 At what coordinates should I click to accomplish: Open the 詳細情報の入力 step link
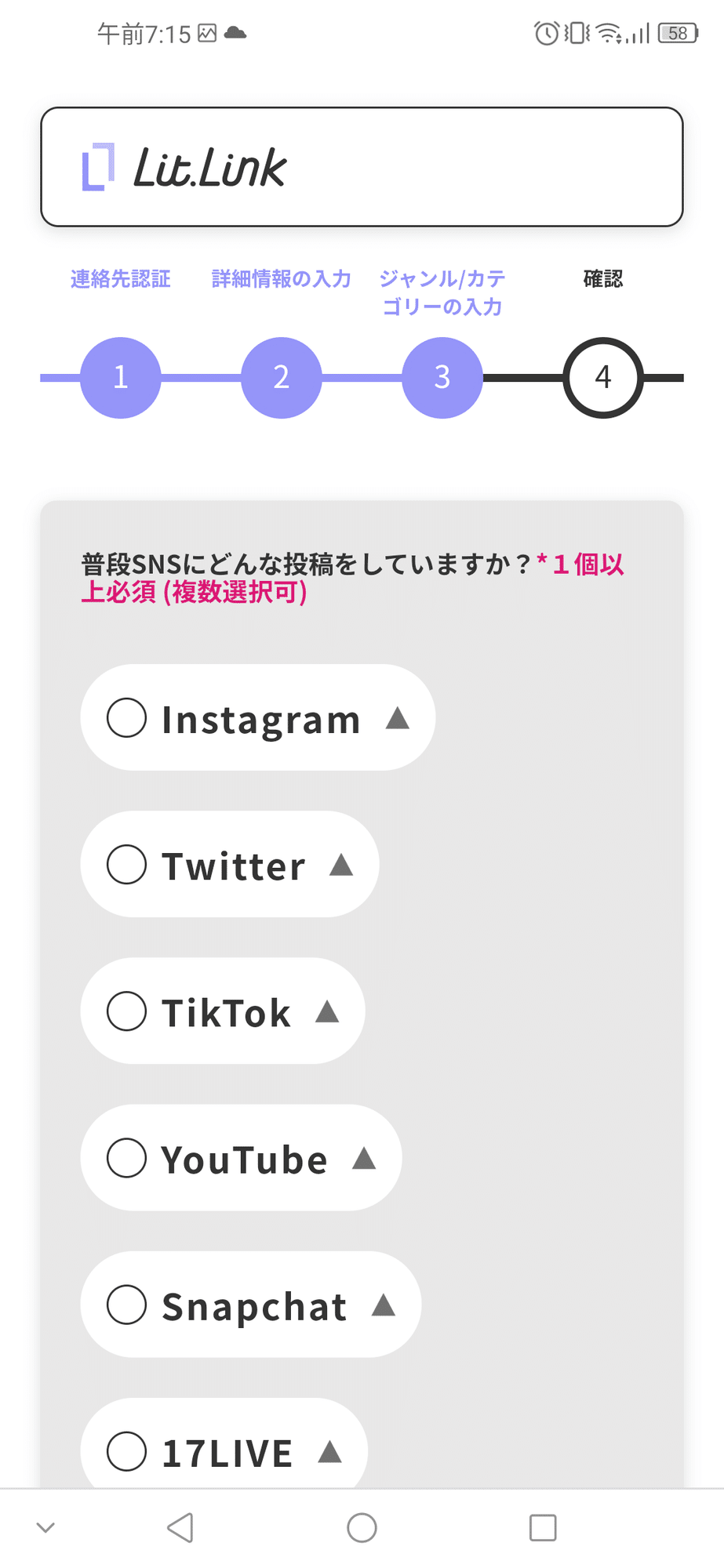pos(280,279)
